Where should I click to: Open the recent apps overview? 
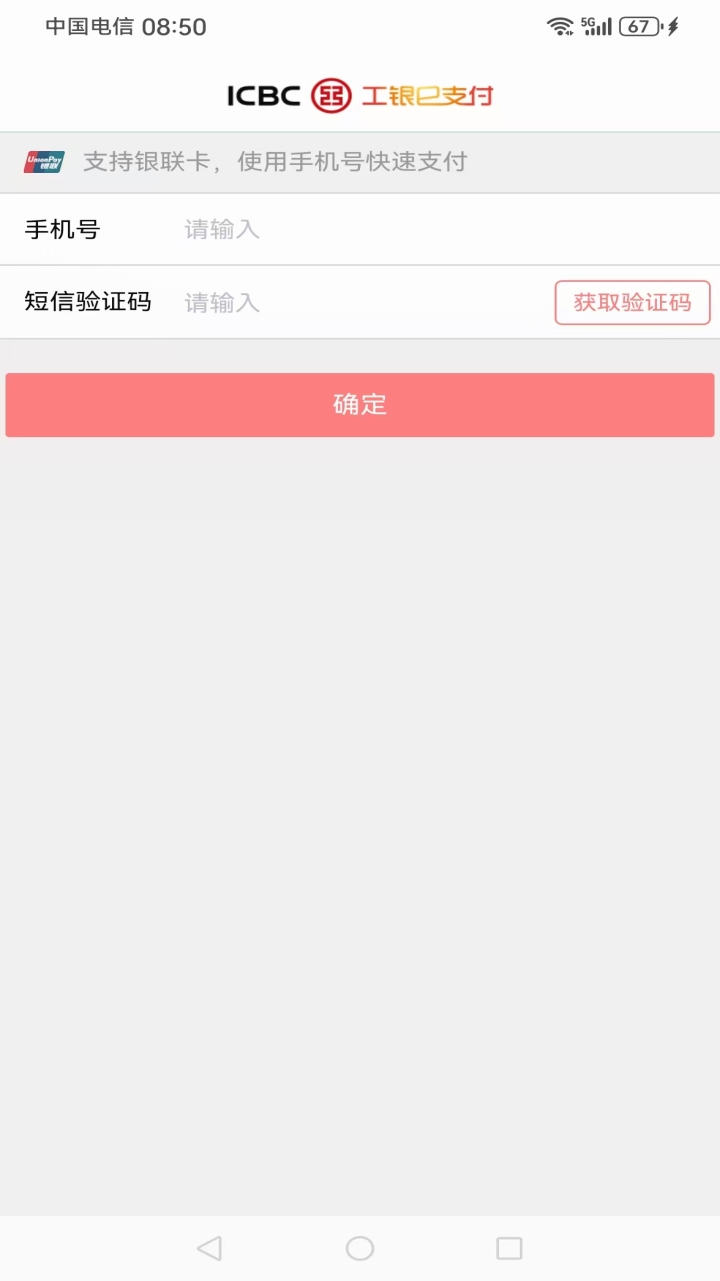pos(509,1248)
